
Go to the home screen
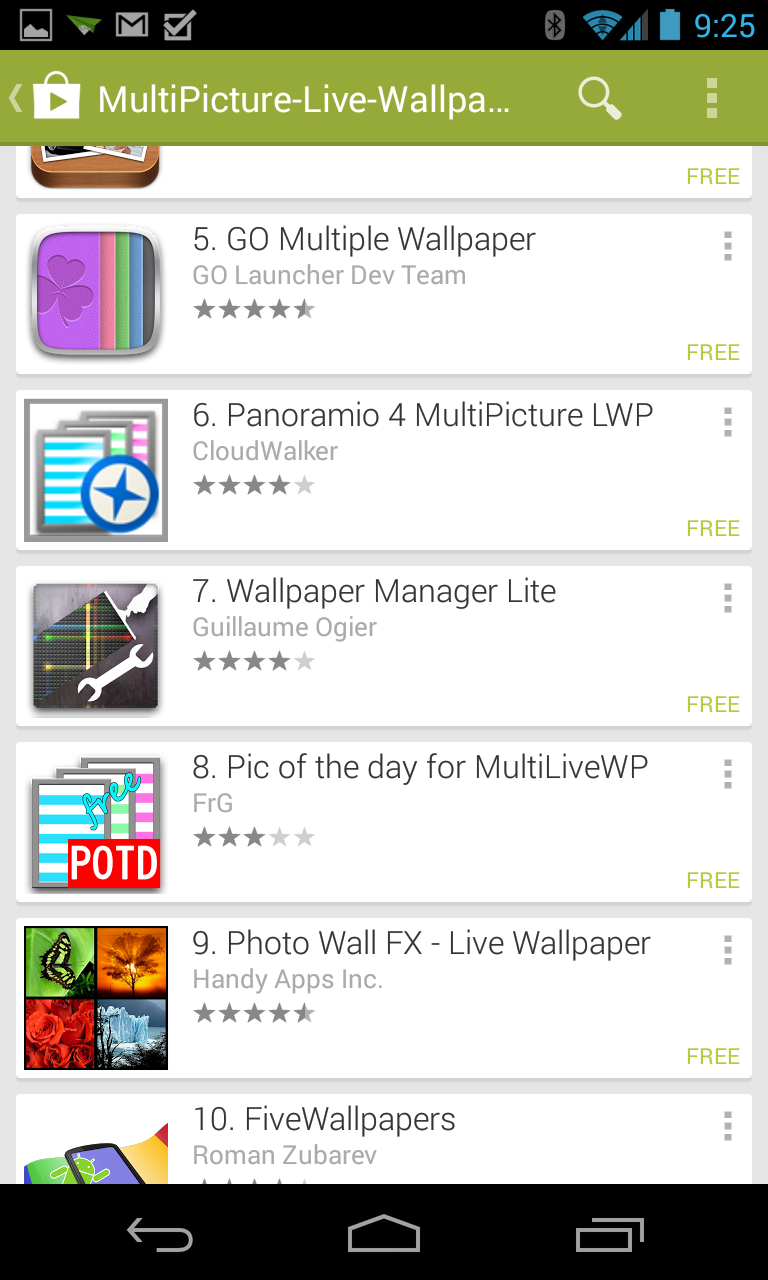[384, 1236]
